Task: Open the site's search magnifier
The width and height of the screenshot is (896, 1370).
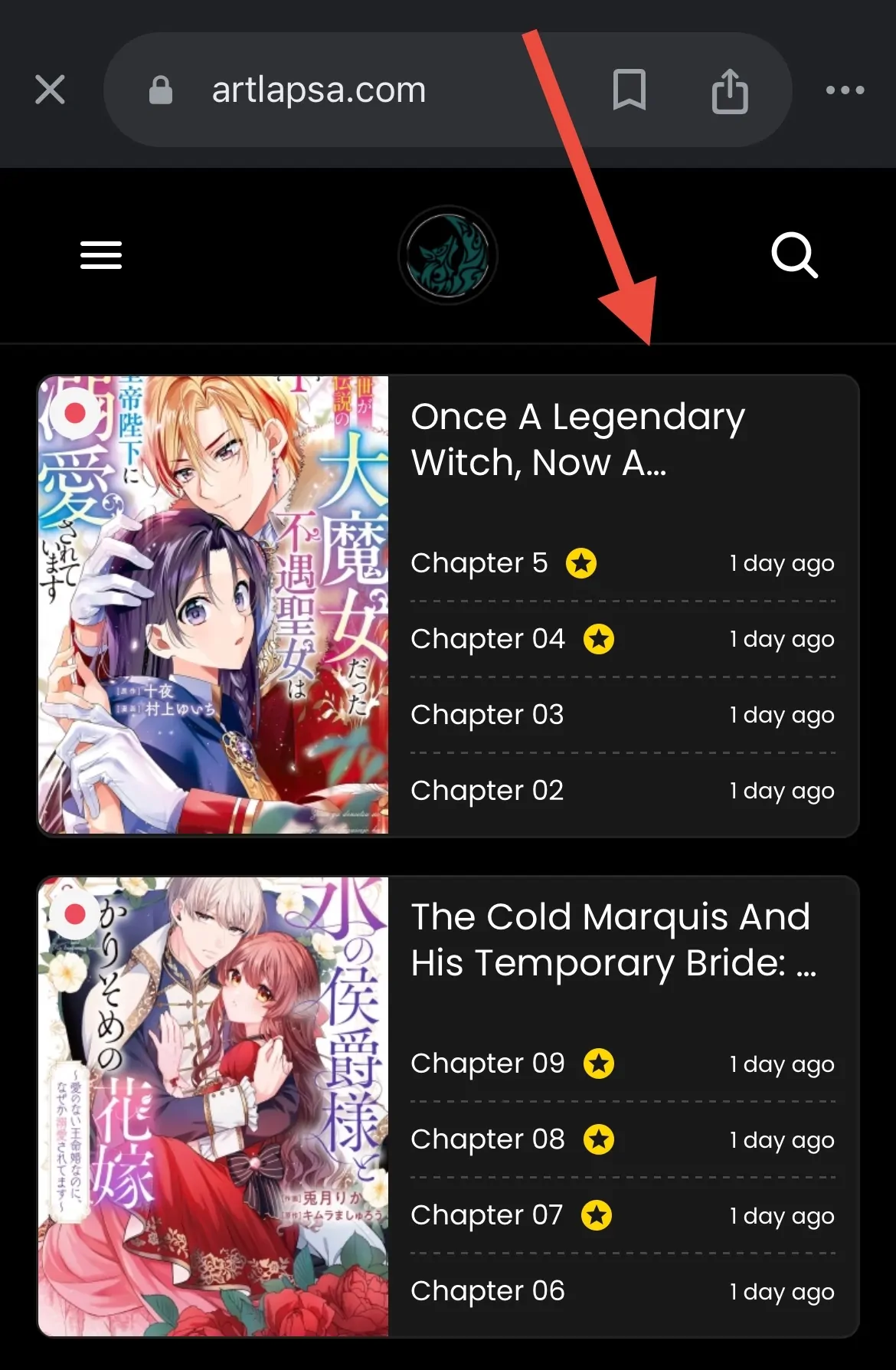Action: [x=794, y=254]
